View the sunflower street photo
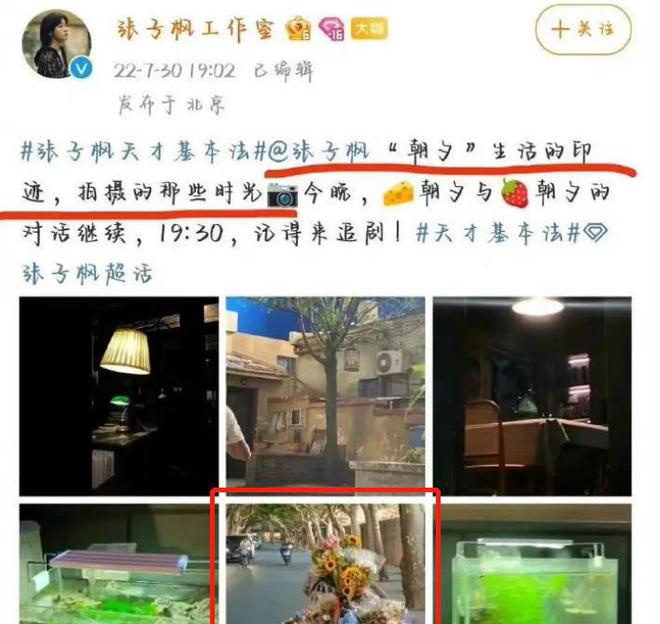Image resolution: width=660 pixels, height=624 pixels. (x=325, y=560)
